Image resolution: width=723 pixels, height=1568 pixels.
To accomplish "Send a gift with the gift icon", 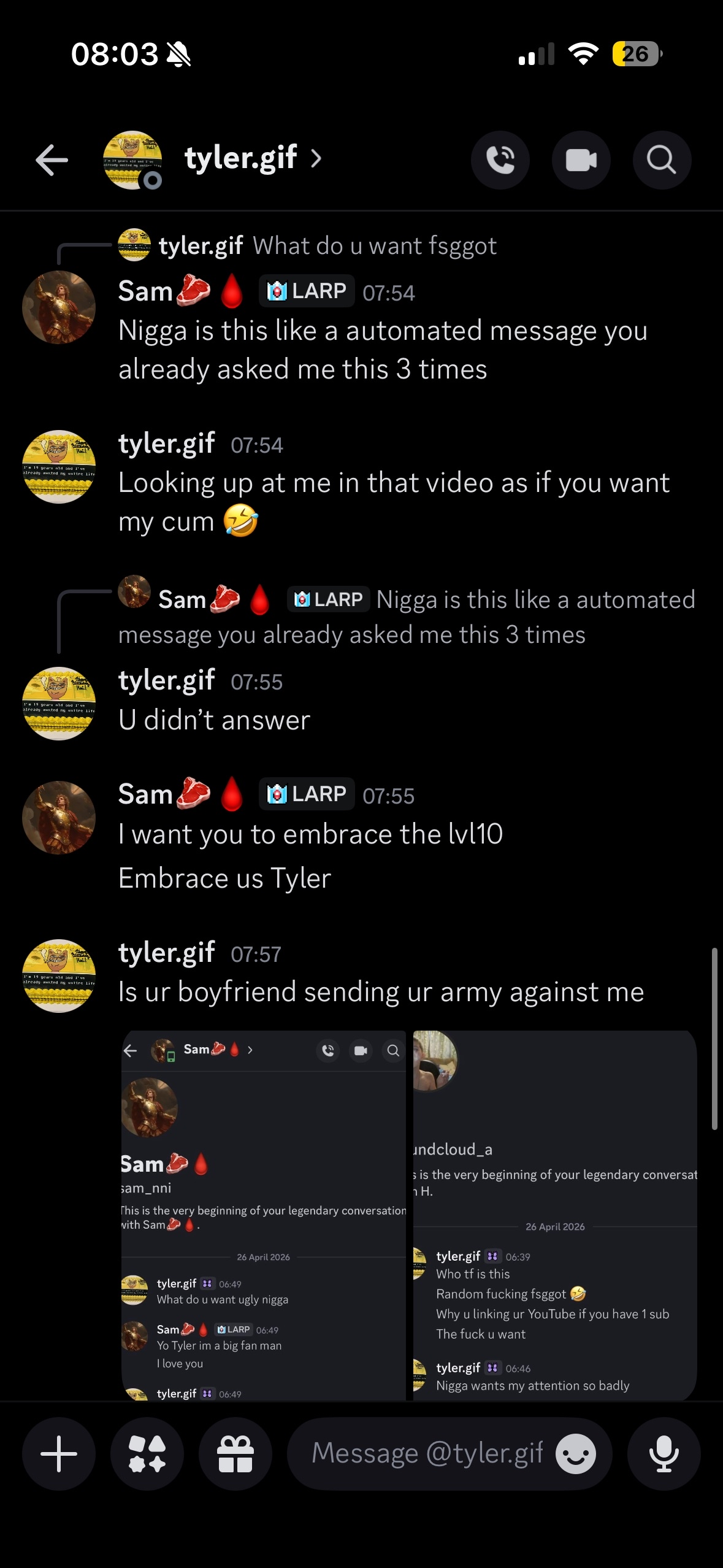I will point(235,1453).
